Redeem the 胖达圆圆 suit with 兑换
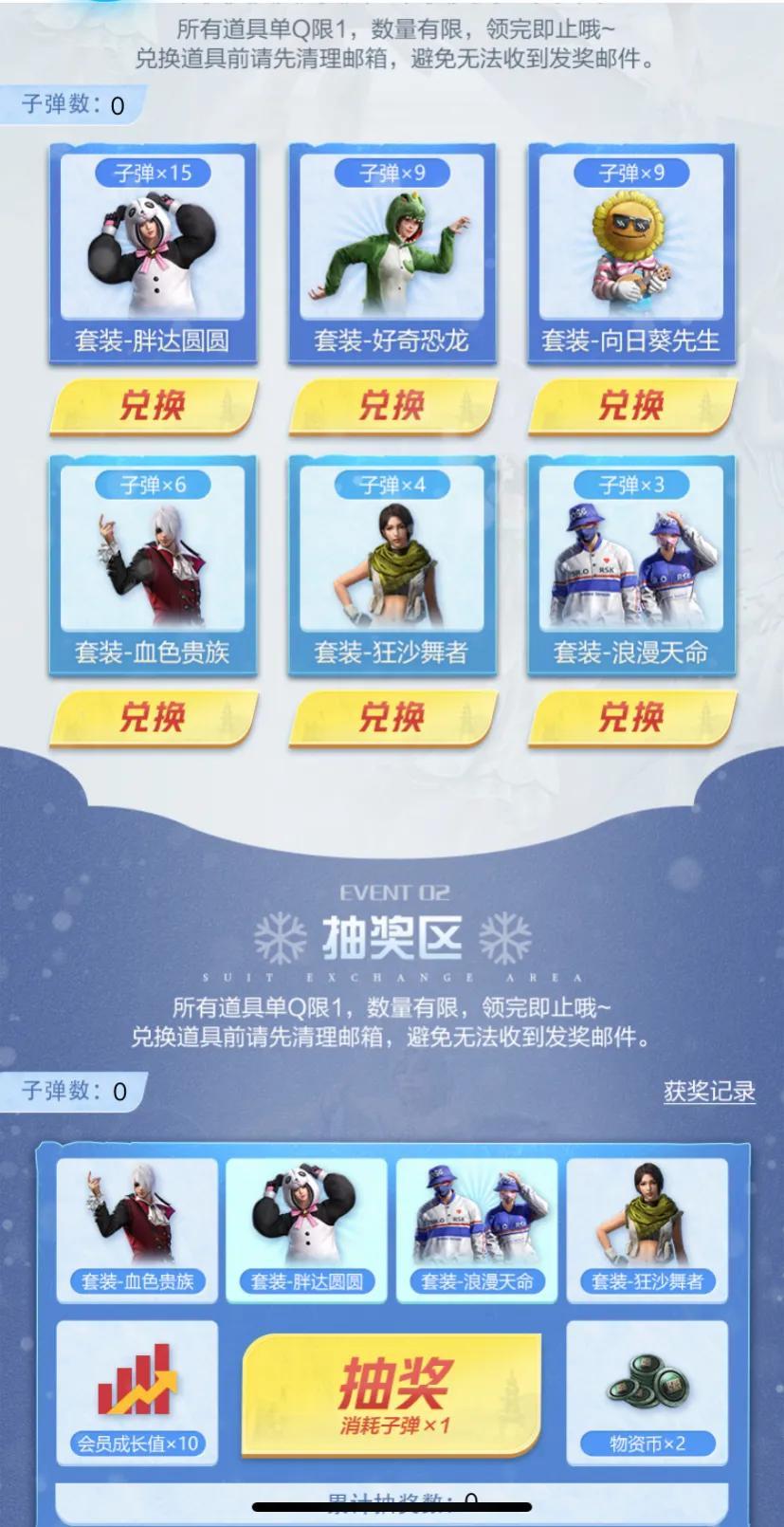Viewport: 784px width, 1527px height. [x=153, y=406]
